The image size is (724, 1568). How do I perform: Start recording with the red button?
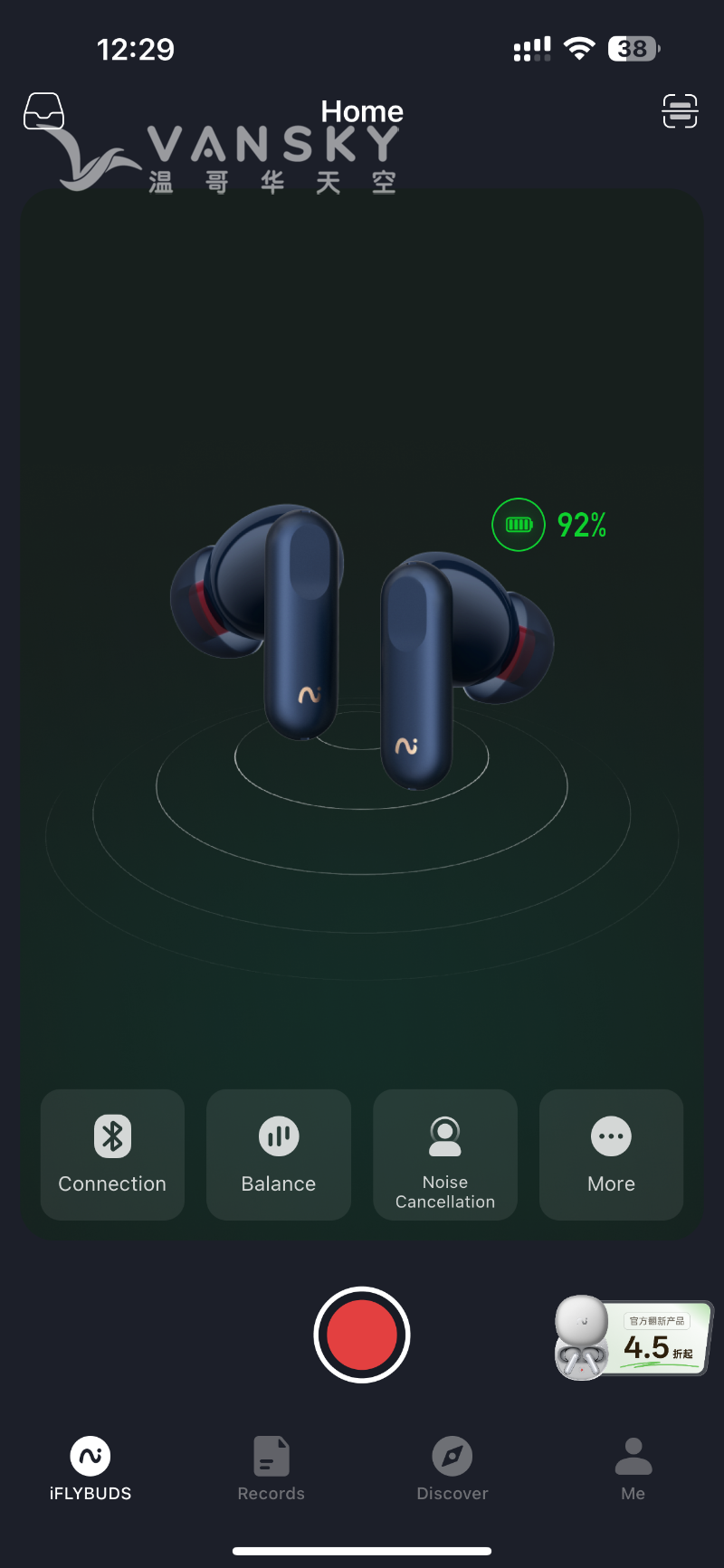362,1335
